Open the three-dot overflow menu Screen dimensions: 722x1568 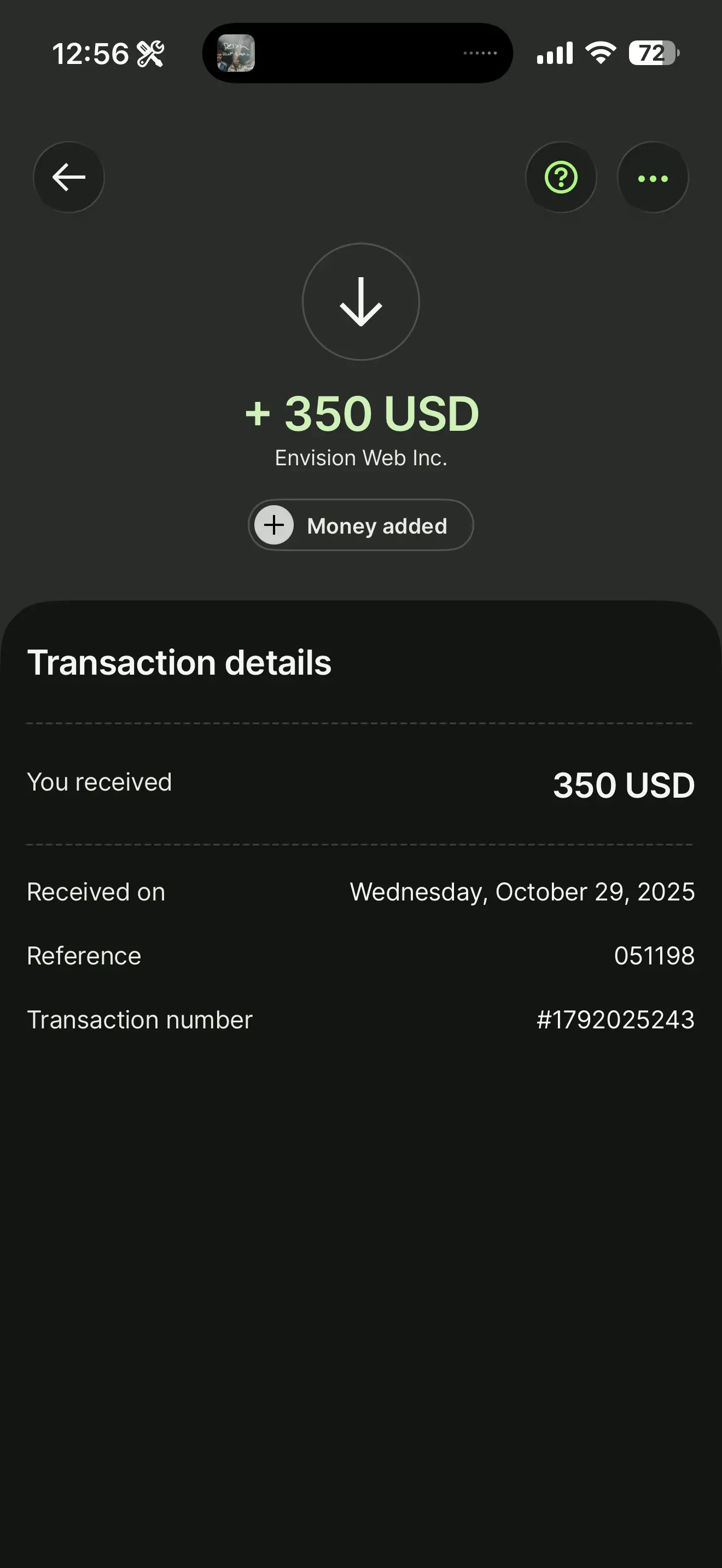(x=653, y=177)
